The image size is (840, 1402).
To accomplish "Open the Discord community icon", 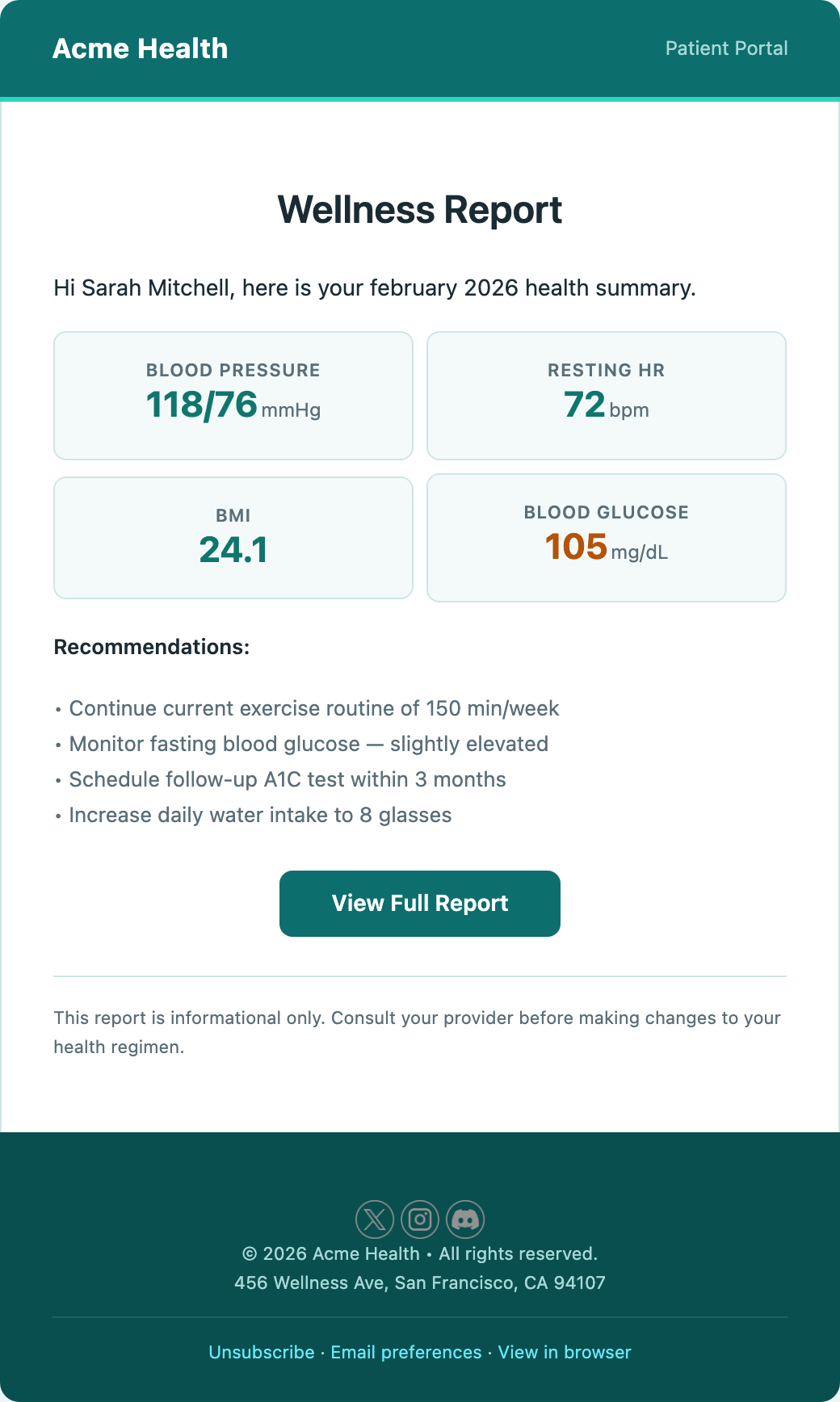I will click(464, 1219).
